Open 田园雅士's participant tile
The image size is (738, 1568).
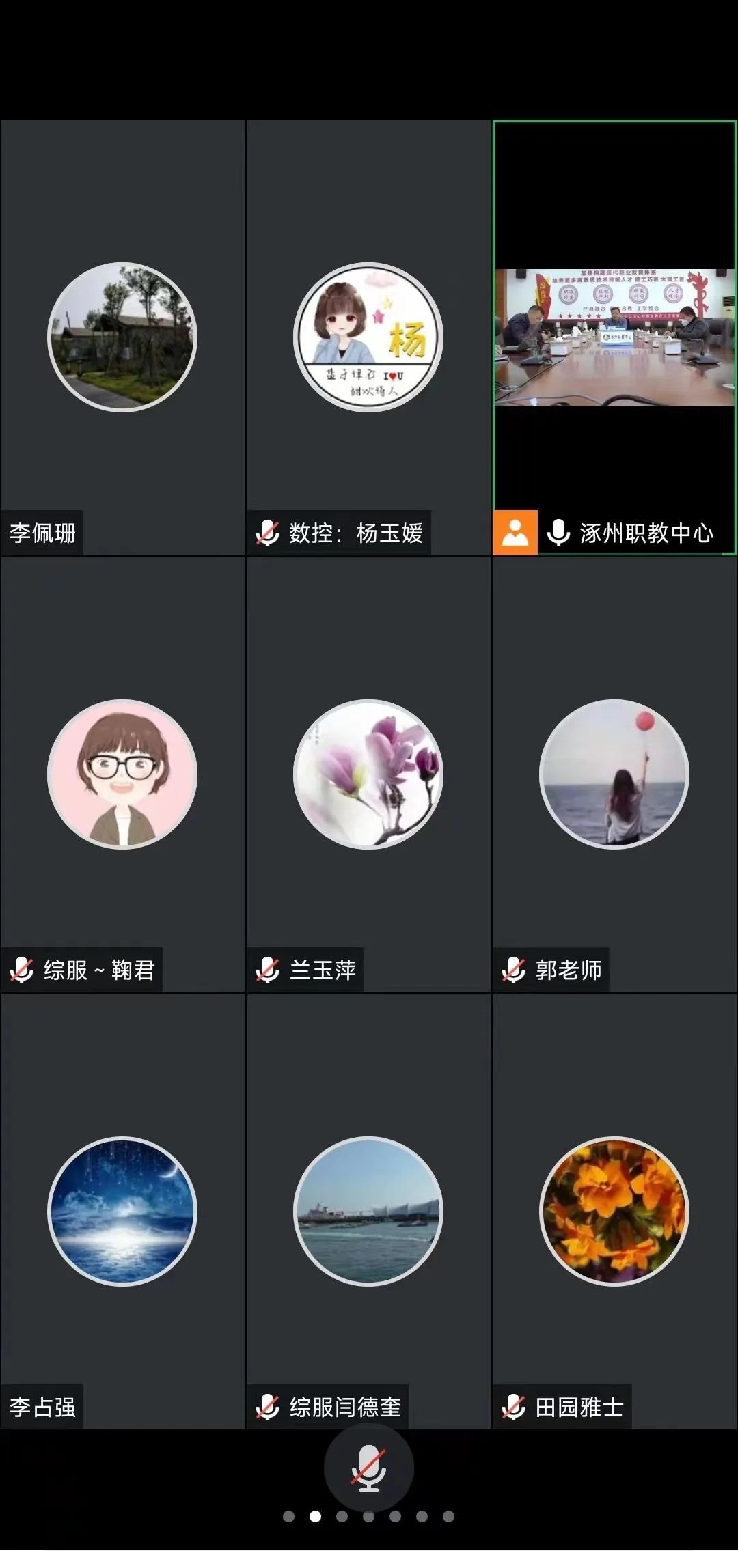614,1211
